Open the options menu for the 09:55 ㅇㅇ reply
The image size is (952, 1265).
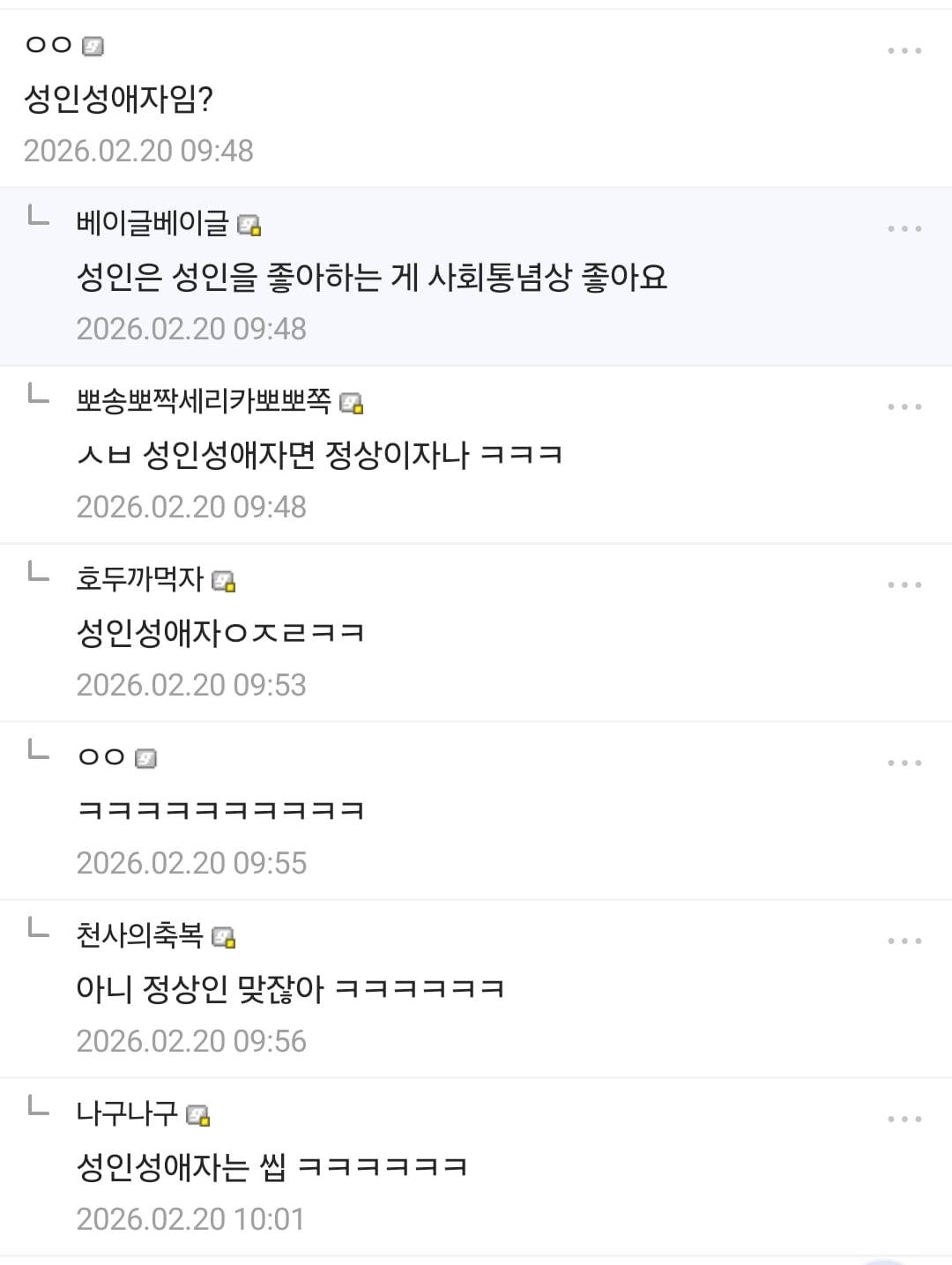coord(904,763)
